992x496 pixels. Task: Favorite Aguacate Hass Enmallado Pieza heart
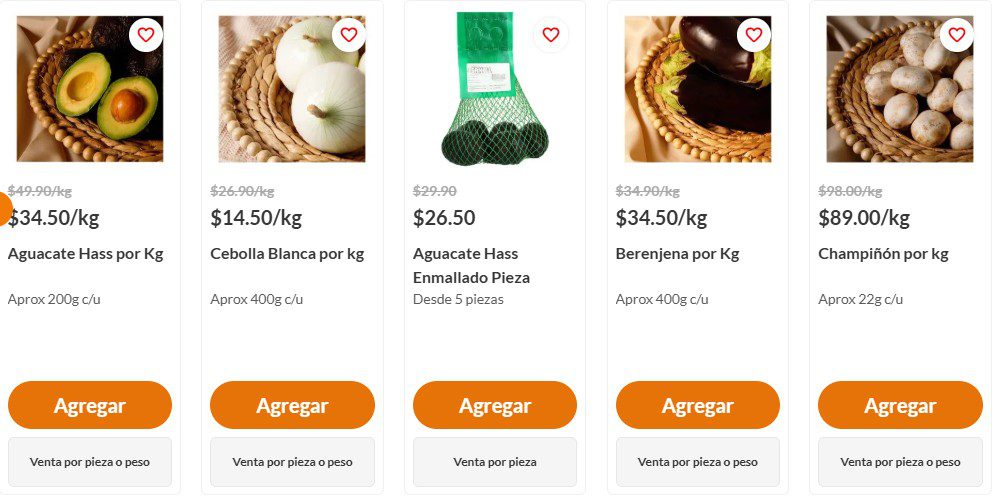[x=551, y=35]
